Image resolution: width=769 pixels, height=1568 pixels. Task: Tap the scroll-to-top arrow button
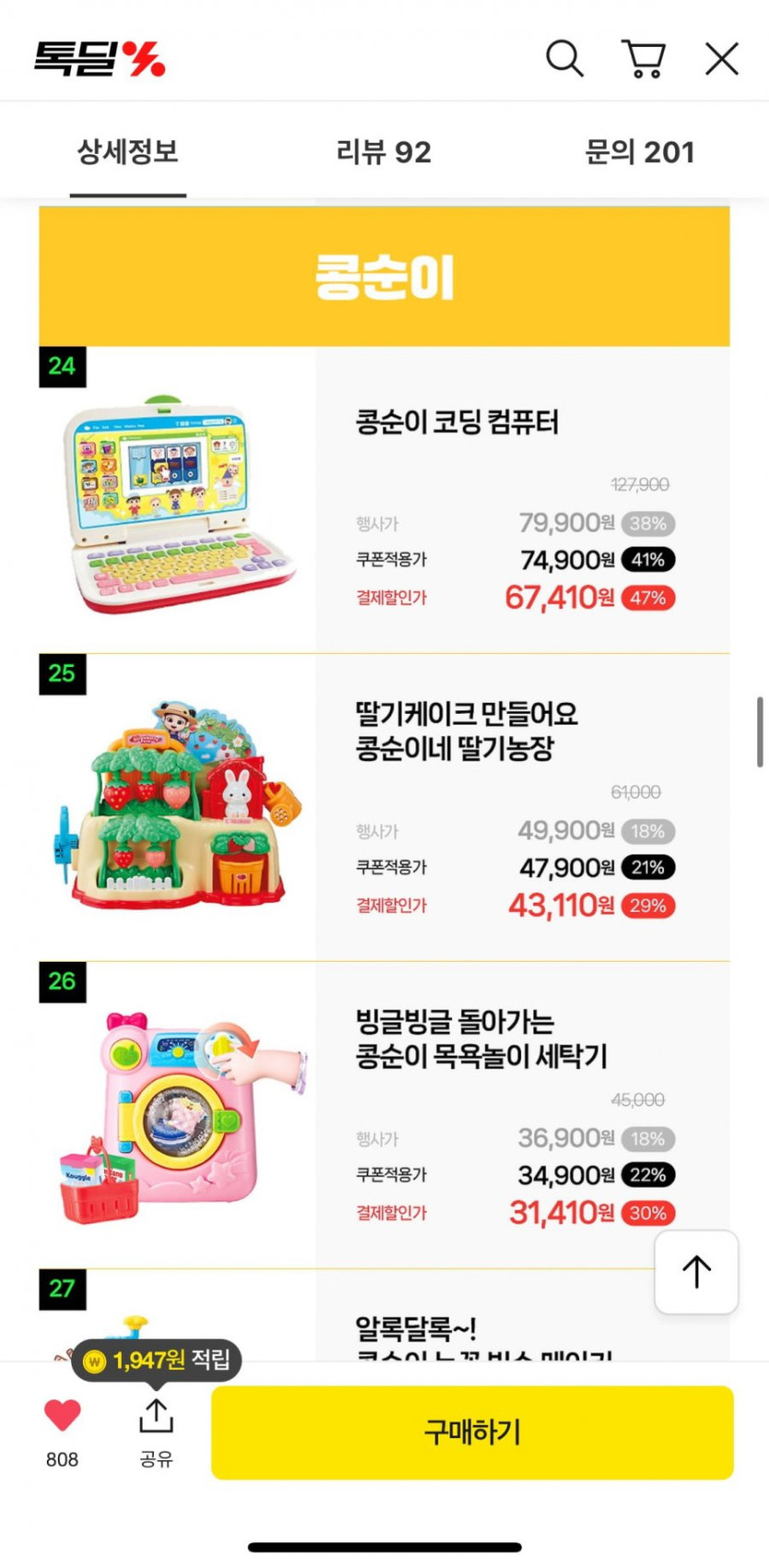coord(696,1271)
